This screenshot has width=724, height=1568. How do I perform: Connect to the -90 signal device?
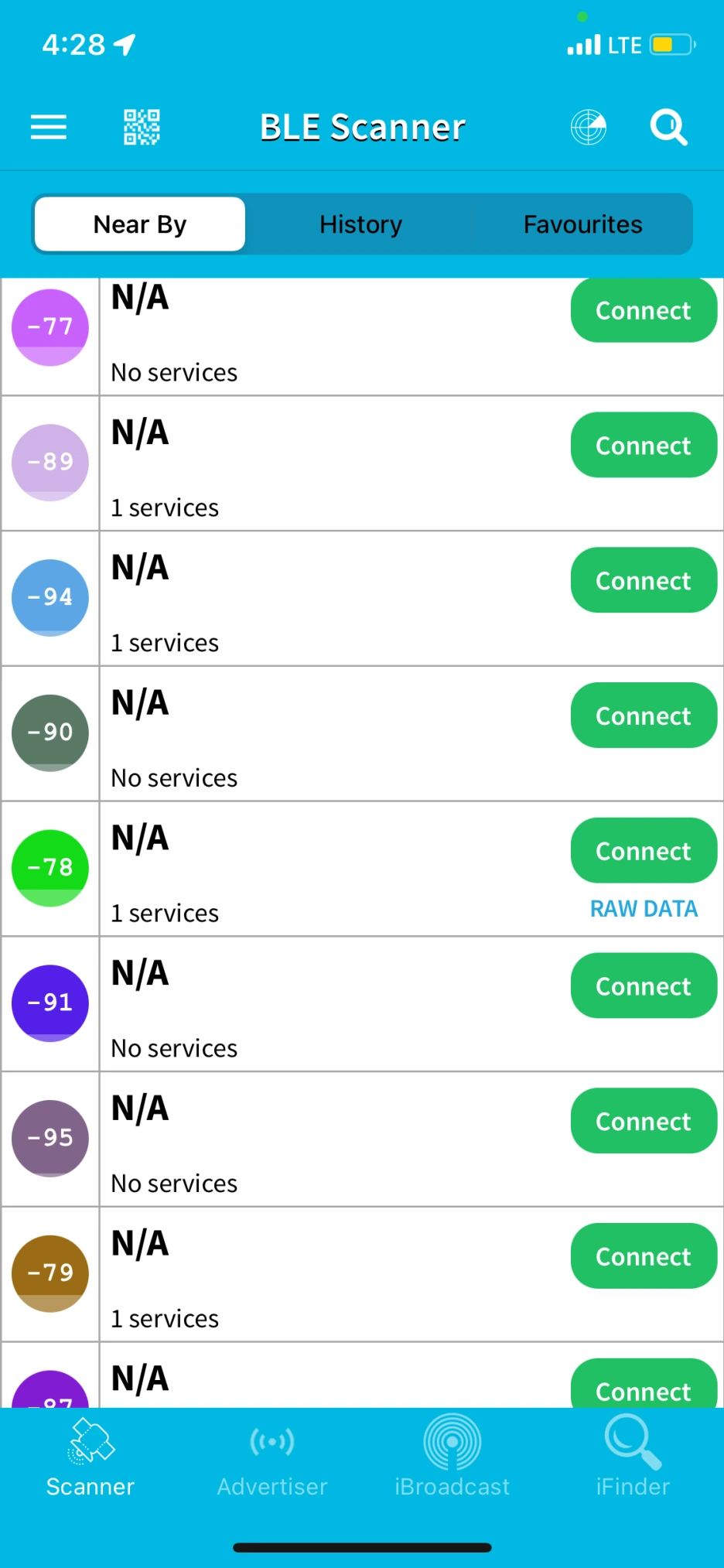point(644,716)
